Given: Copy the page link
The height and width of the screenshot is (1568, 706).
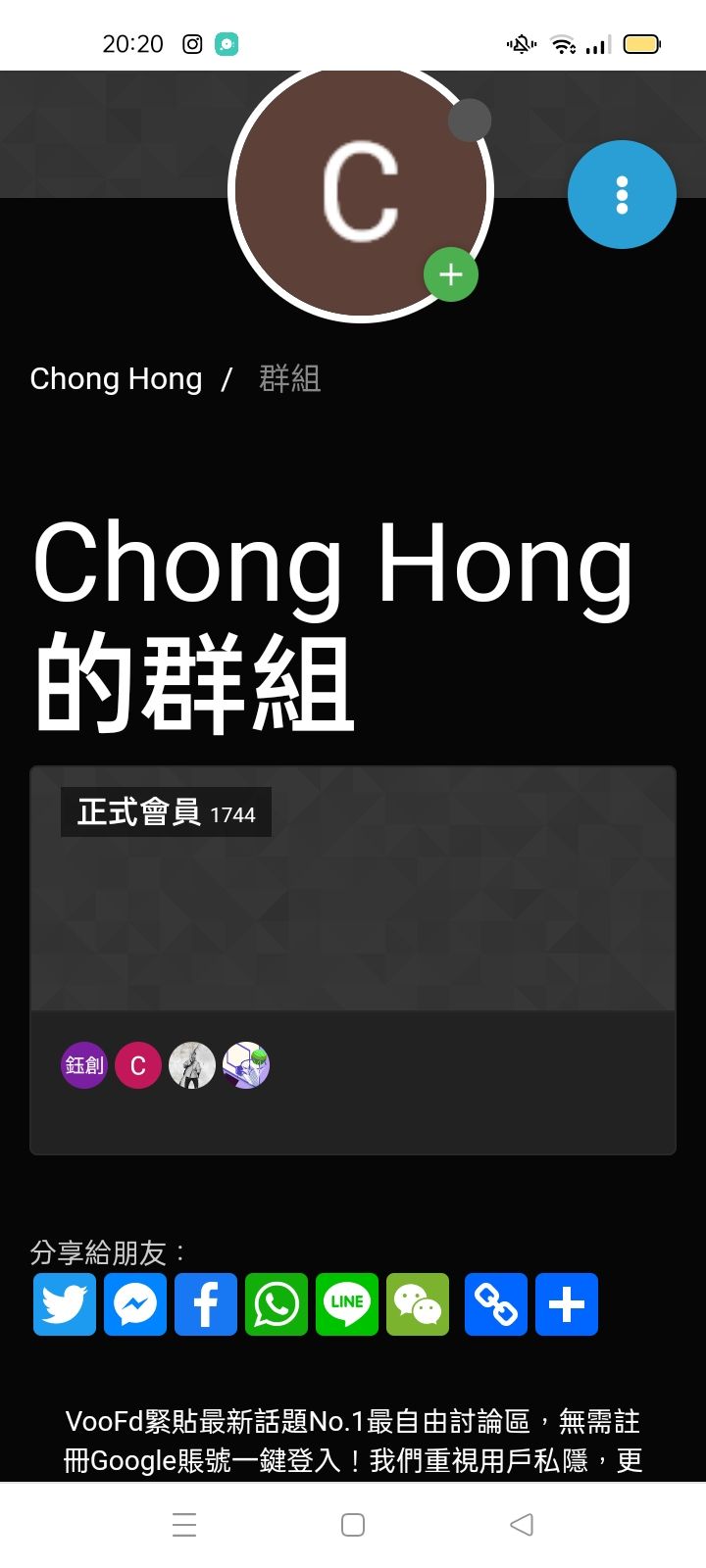Looking at the screenshot, I should coord(496,1304).
